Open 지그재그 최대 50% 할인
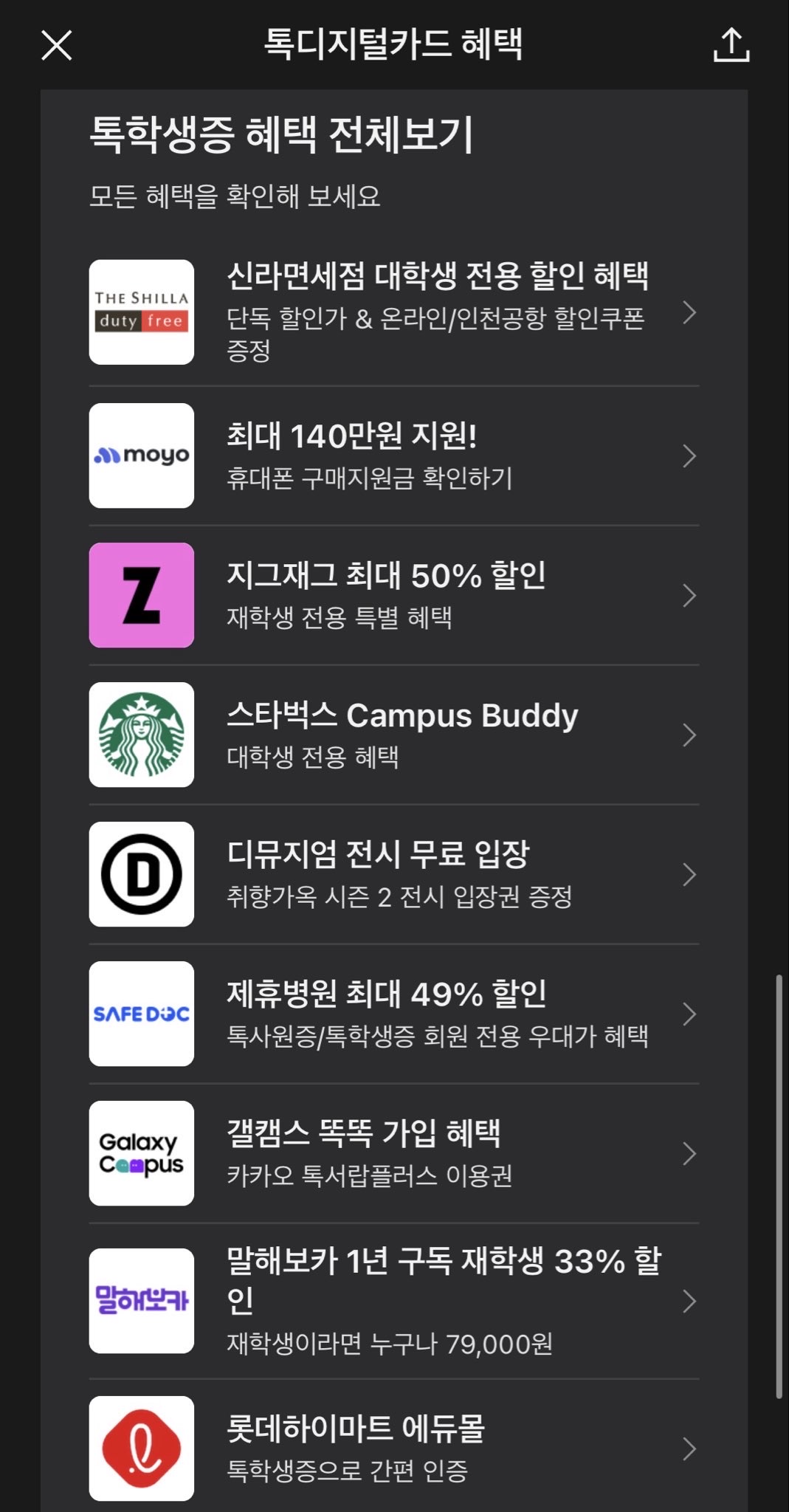This screenshot has width=789, height=1512. [393, 595]
